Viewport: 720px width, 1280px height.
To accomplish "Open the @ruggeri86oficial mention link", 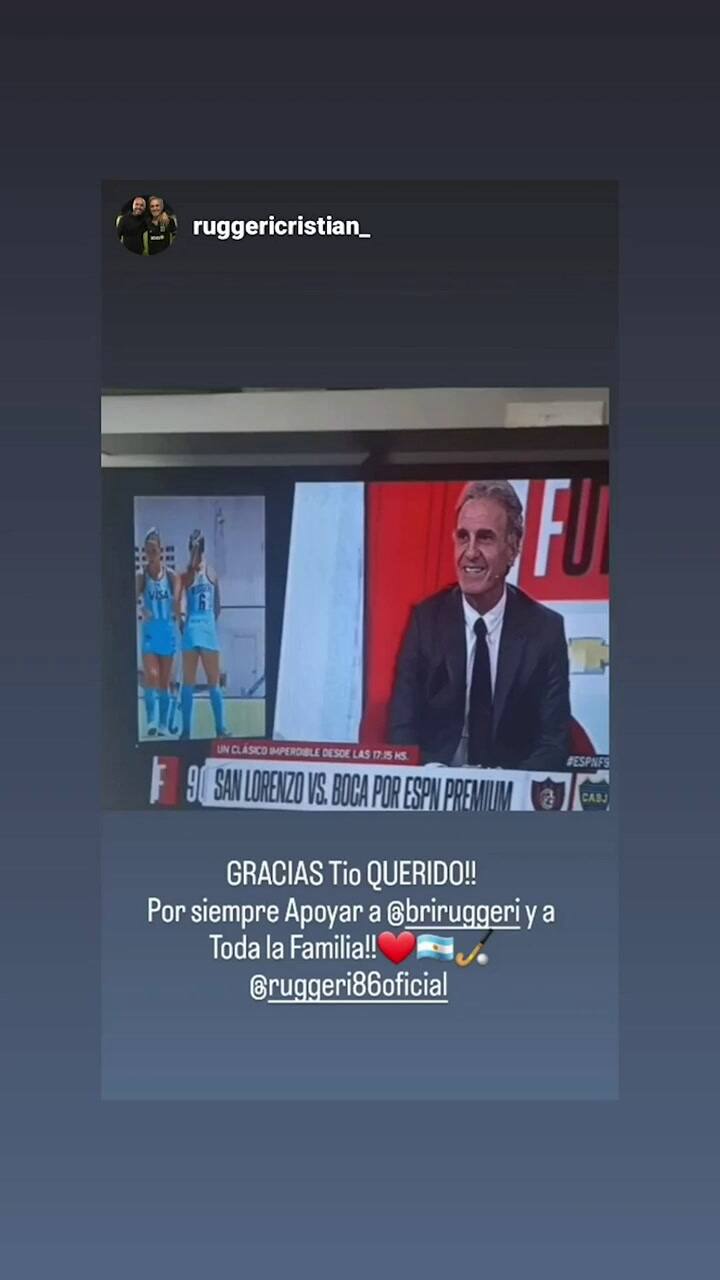I will (348, 986).
